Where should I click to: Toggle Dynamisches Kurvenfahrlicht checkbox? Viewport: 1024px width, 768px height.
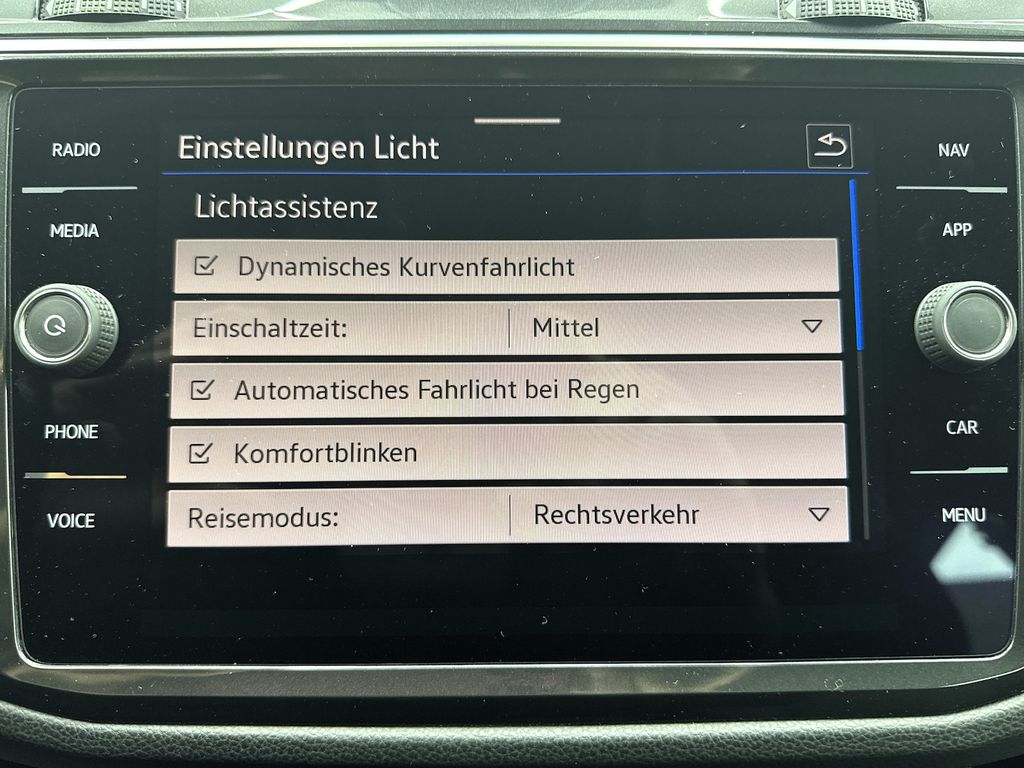[x=208, y=266]
